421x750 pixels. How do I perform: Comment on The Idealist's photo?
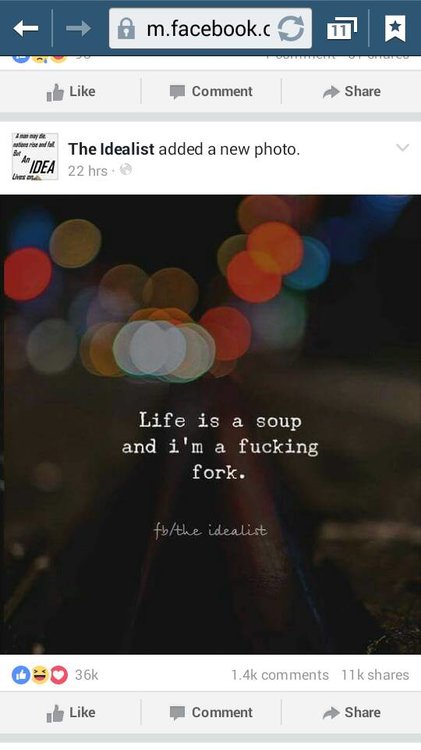click(211, 713)
